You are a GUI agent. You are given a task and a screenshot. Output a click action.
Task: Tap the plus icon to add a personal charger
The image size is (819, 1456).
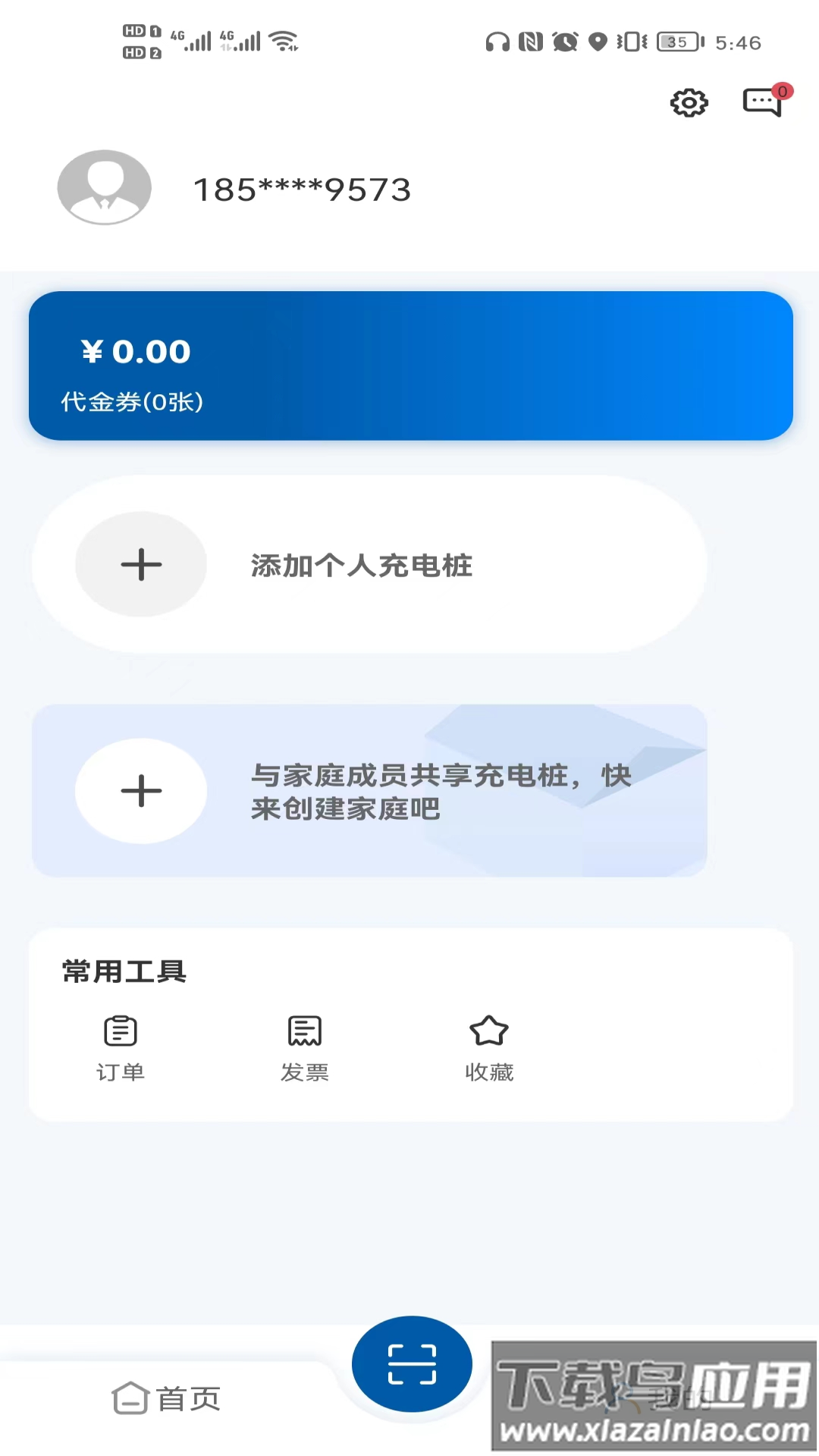point(141,564)
